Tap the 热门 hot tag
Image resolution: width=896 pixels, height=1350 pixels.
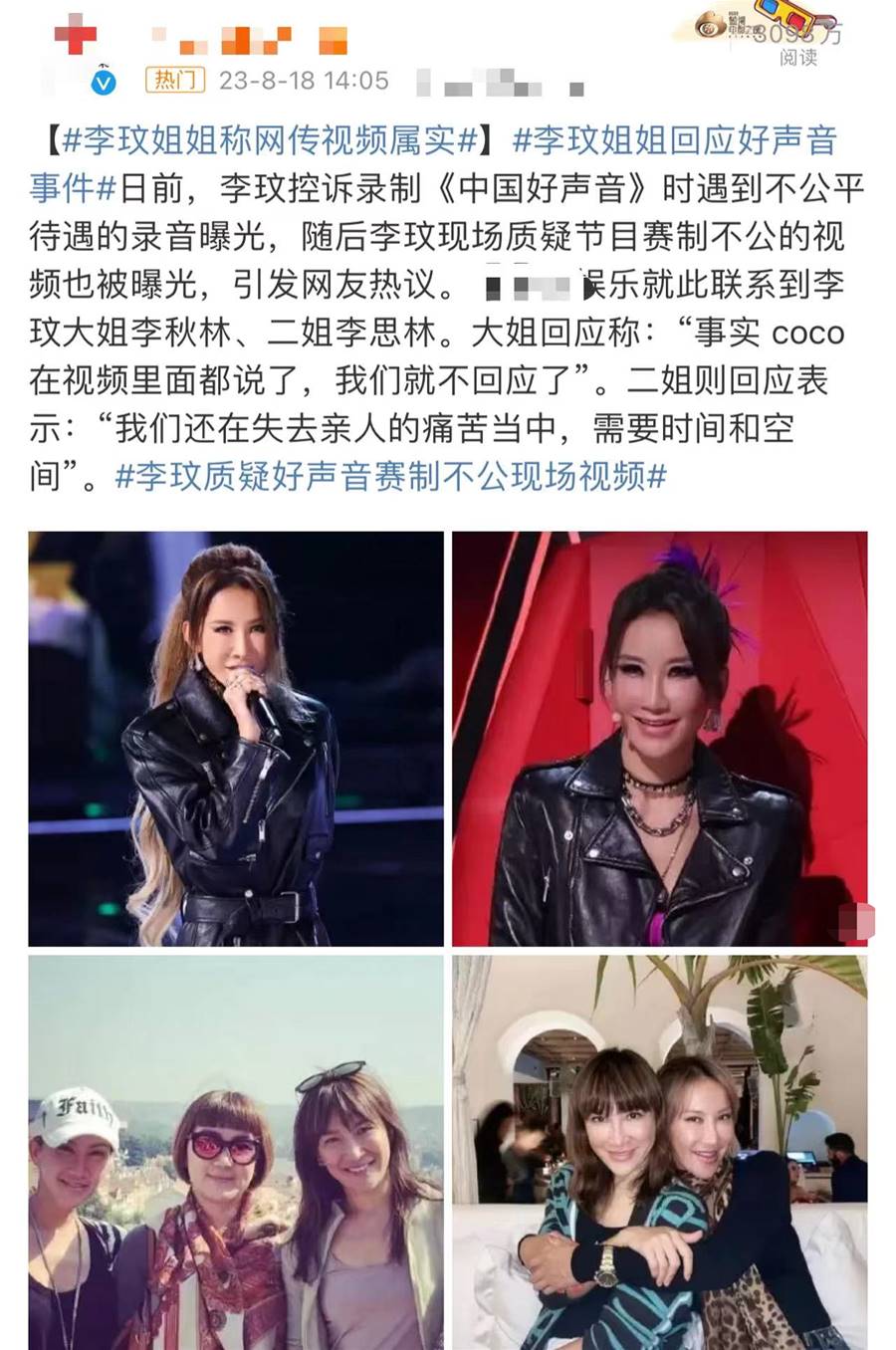[x=175, y=81]
